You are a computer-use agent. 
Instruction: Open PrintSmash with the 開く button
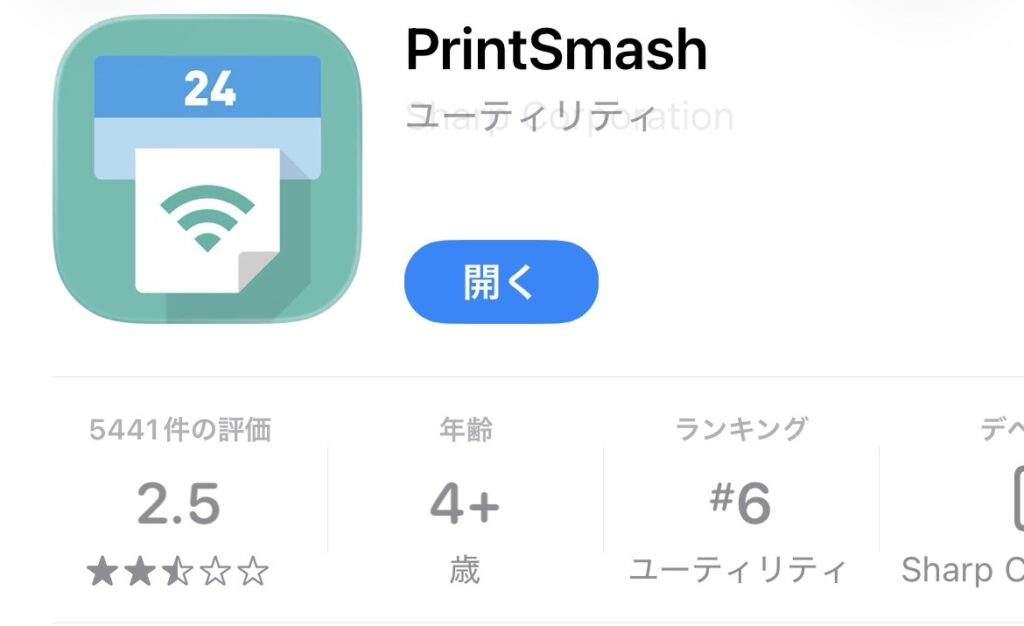tap(501, 283)
